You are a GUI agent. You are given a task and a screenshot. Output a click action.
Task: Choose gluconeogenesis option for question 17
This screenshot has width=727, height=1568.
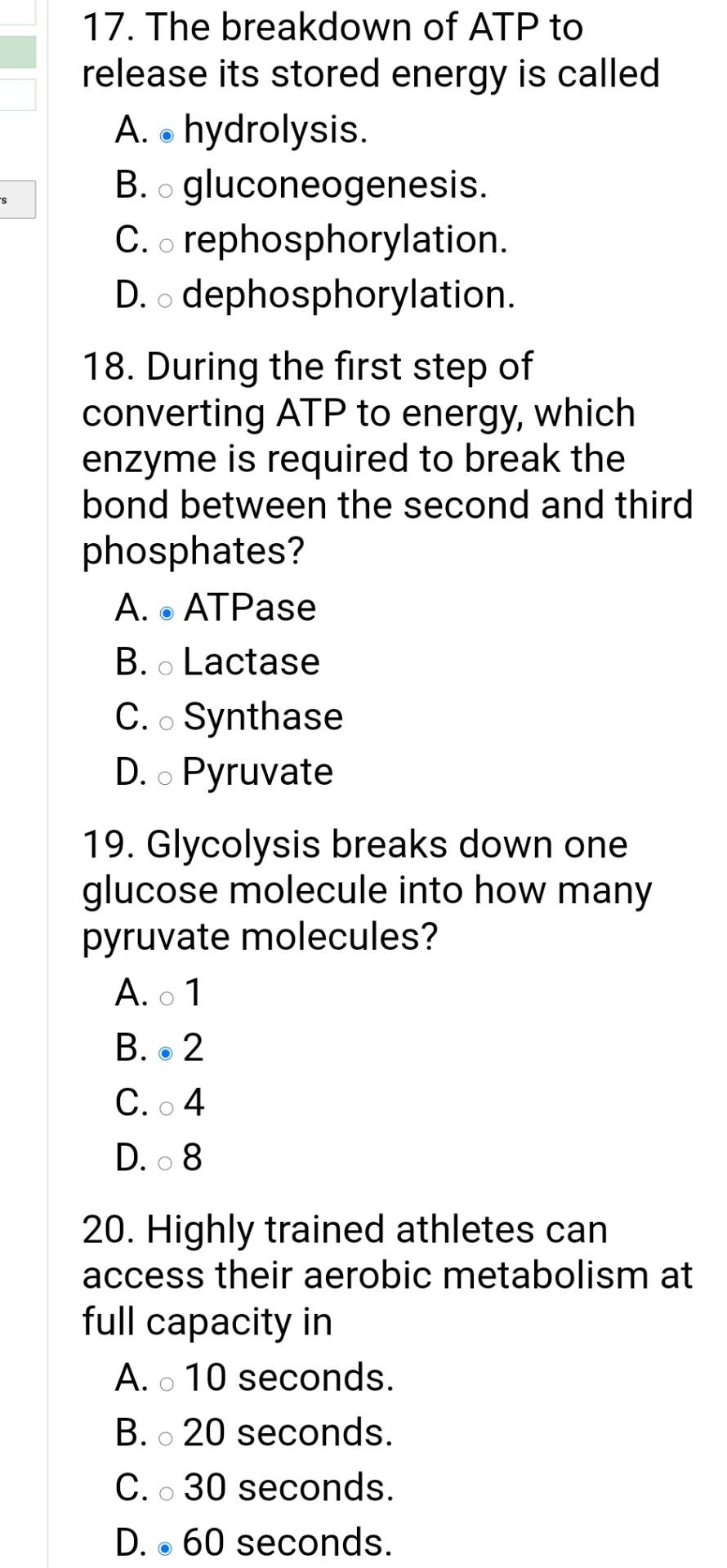coord(167,189)
